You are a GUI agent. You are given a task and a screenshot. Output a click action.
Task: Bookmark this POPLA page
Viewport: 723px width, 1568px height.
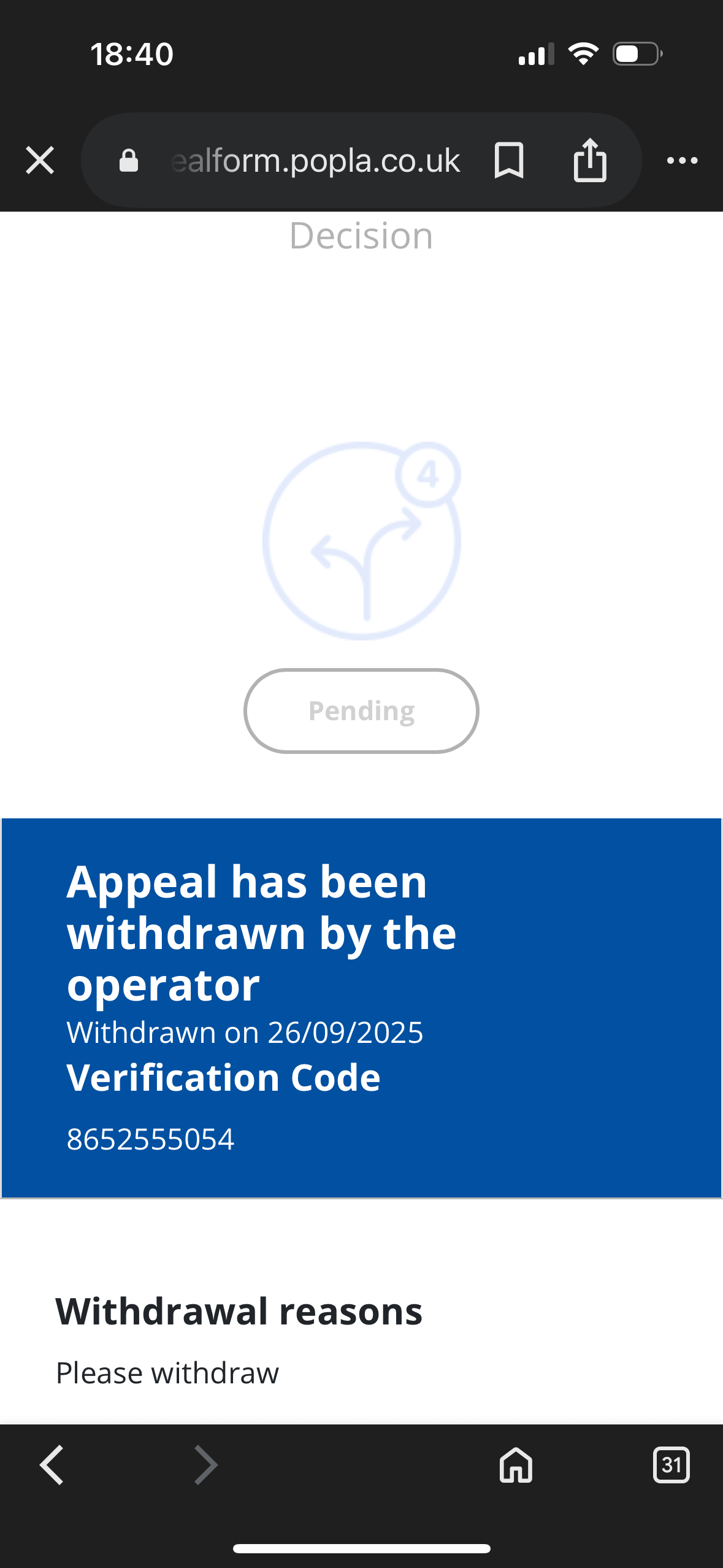pyautogui.click(x=508, y=161)
